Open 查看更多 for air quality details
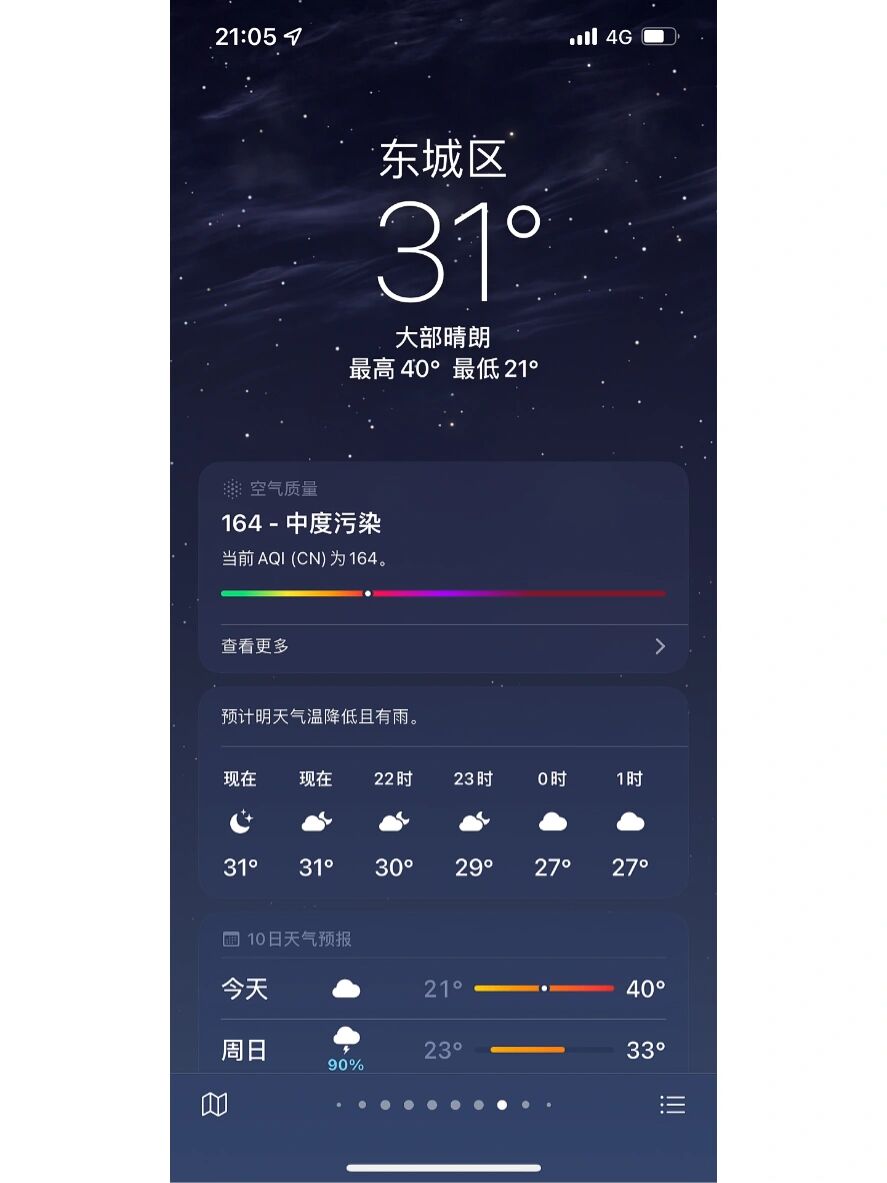The width and height of the screenshot is (887, 1183). click(443, 646)
